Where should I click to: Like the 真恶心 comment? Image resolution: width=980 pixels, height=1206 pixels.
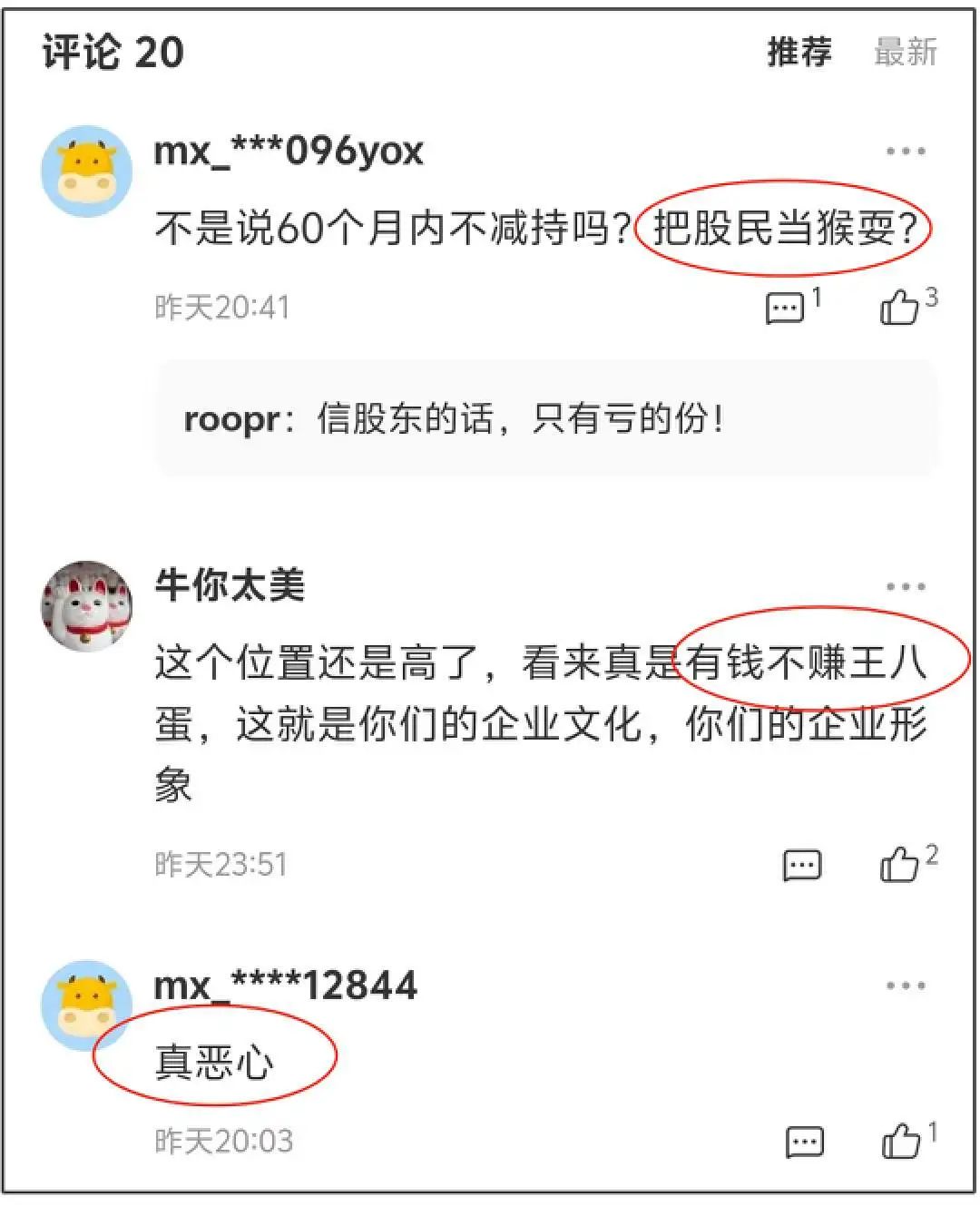tap(901, 1141)
